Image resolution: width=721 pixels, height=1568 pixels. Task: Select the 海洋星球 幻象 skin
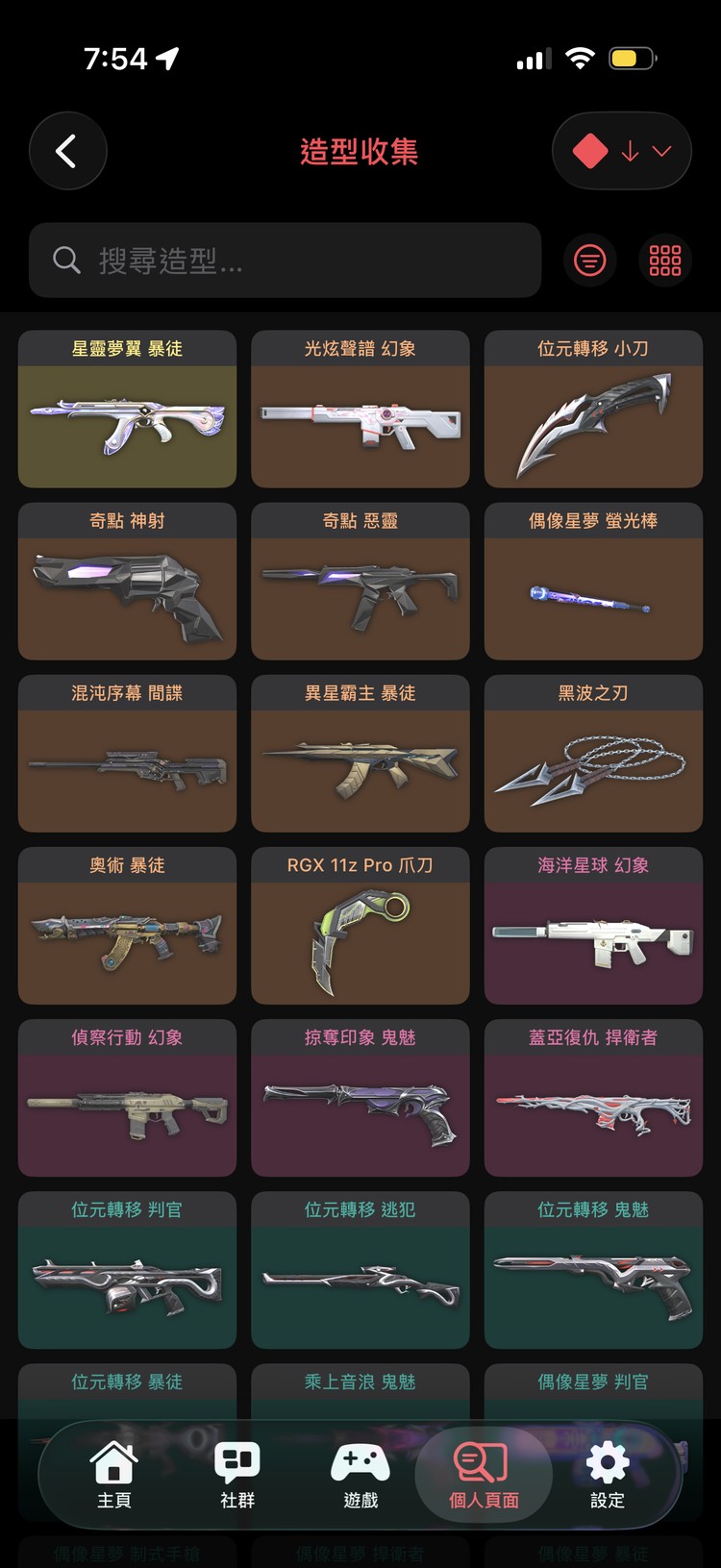click(x=593, y=925)
